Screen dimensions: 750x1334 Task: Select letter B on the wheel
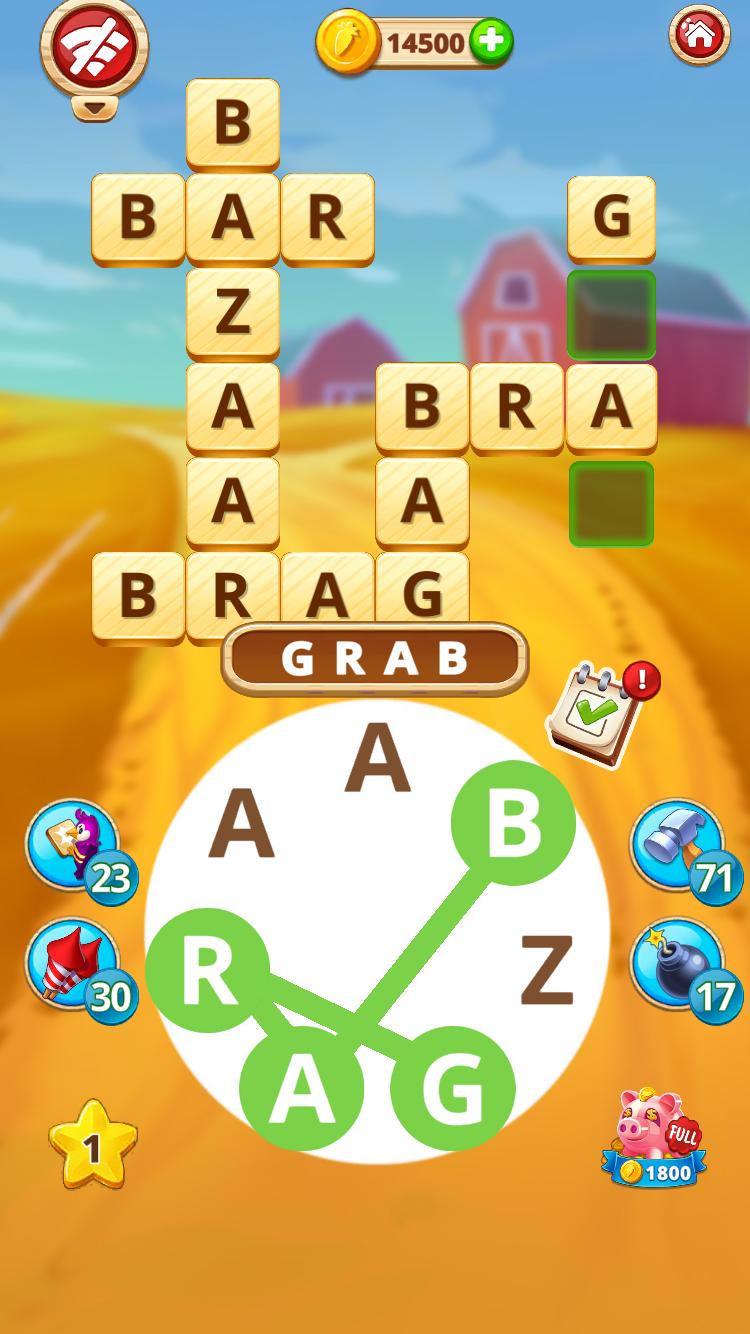(513, 823)
